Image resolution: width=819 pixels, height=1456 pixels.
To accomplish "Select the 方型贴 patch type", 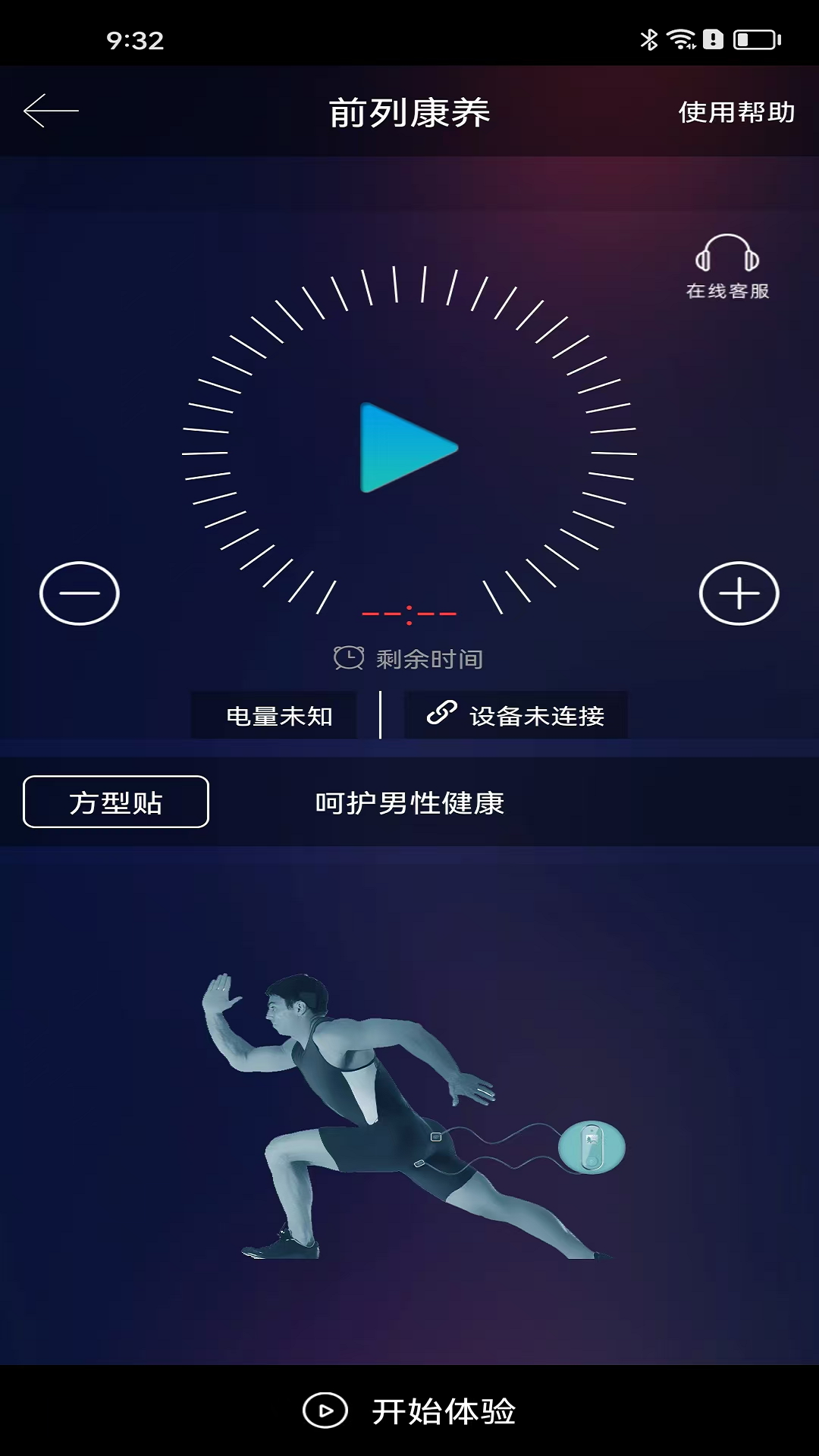I will [x=116, y=802].
